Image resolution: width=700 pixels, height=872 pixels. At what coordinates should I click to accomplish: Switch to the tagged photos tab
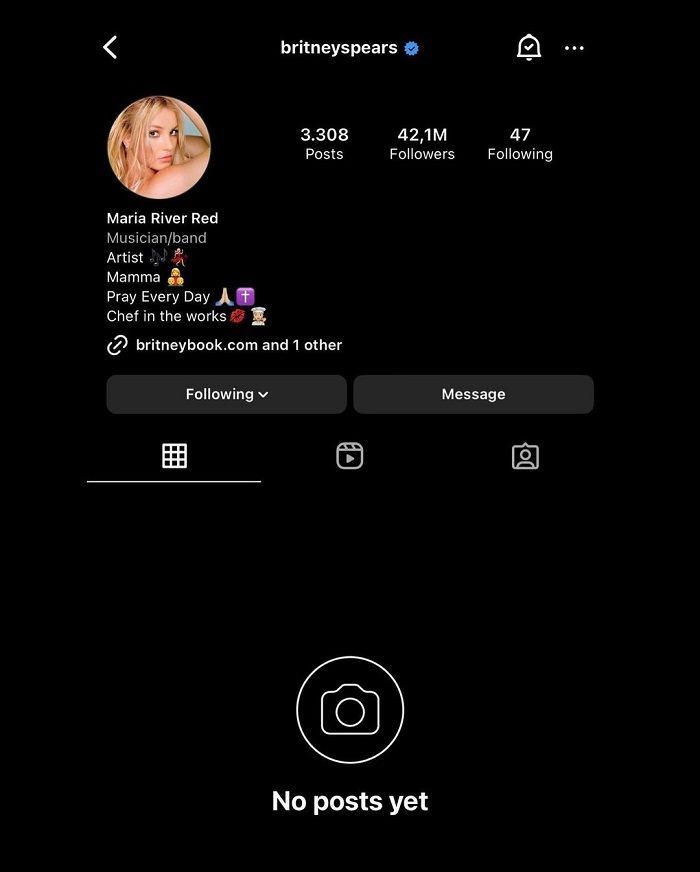pyautogui.click(x=525, y=456)
